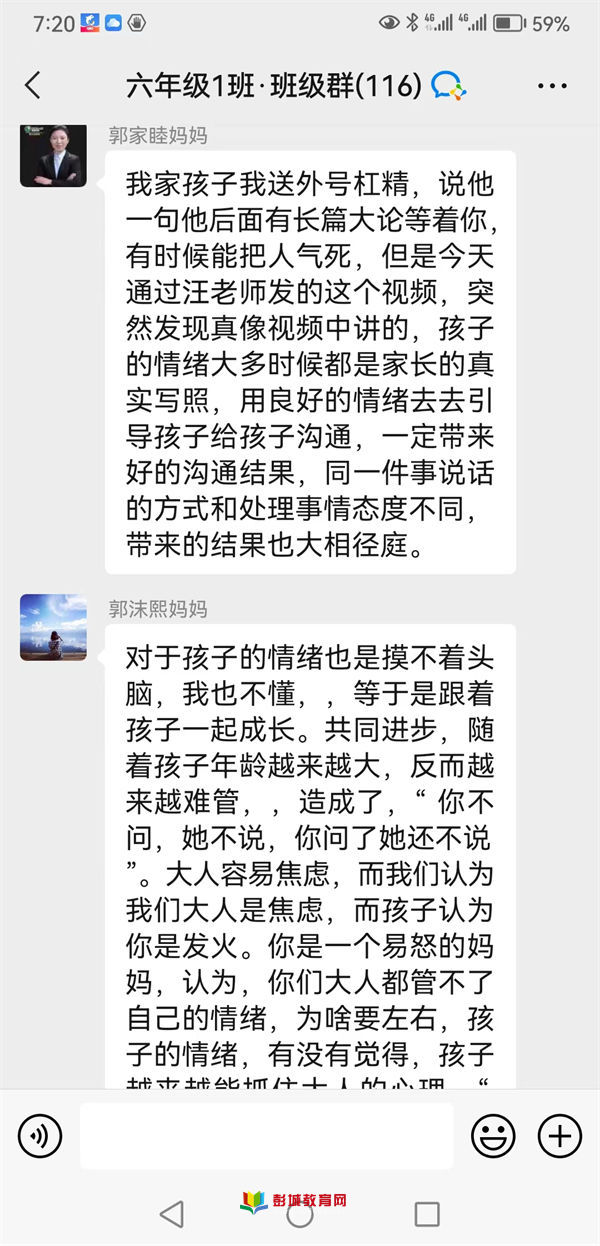The width and height of the screenshot is (600, 1246).
Task: Open the plus attachments panel
Action: click(560, 1136)
